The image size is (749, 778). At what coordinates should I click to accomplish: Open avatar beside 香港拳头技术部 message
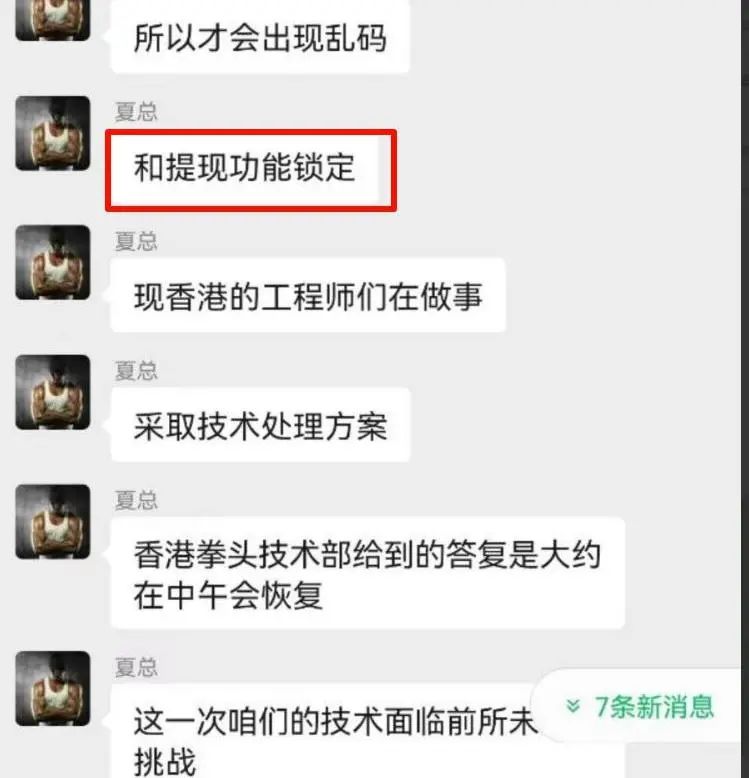click(x=53, y=521)
